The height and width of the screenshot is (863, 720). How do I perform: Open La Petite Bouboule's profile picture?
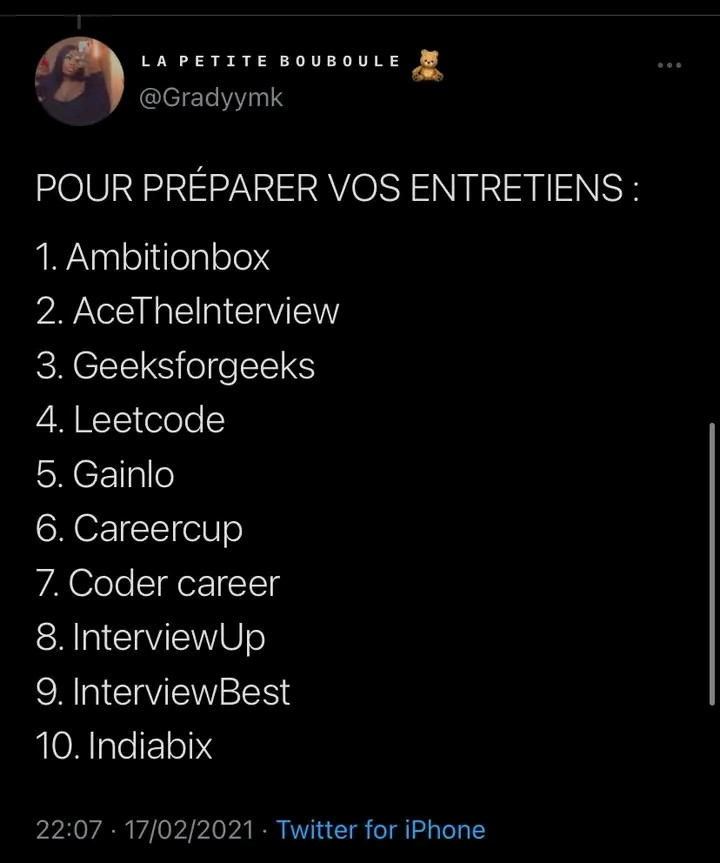pos(80,82)
